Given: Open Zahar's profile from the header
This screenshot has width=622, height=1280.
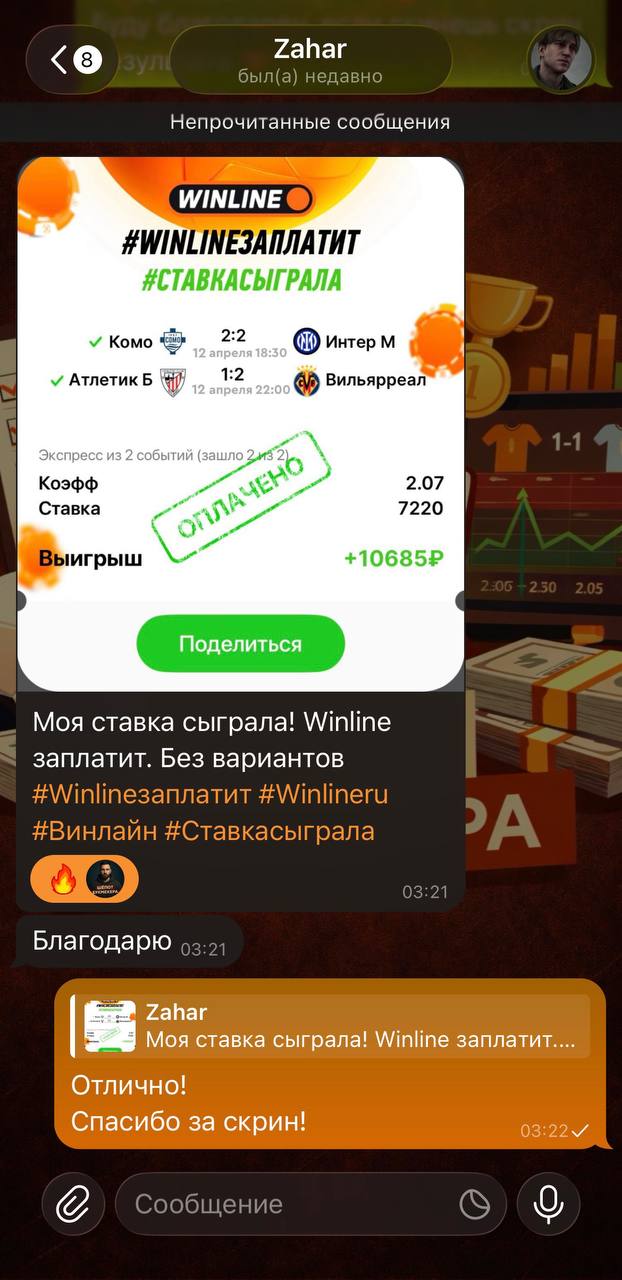Looking at the screenshot, I should point(310,60).
